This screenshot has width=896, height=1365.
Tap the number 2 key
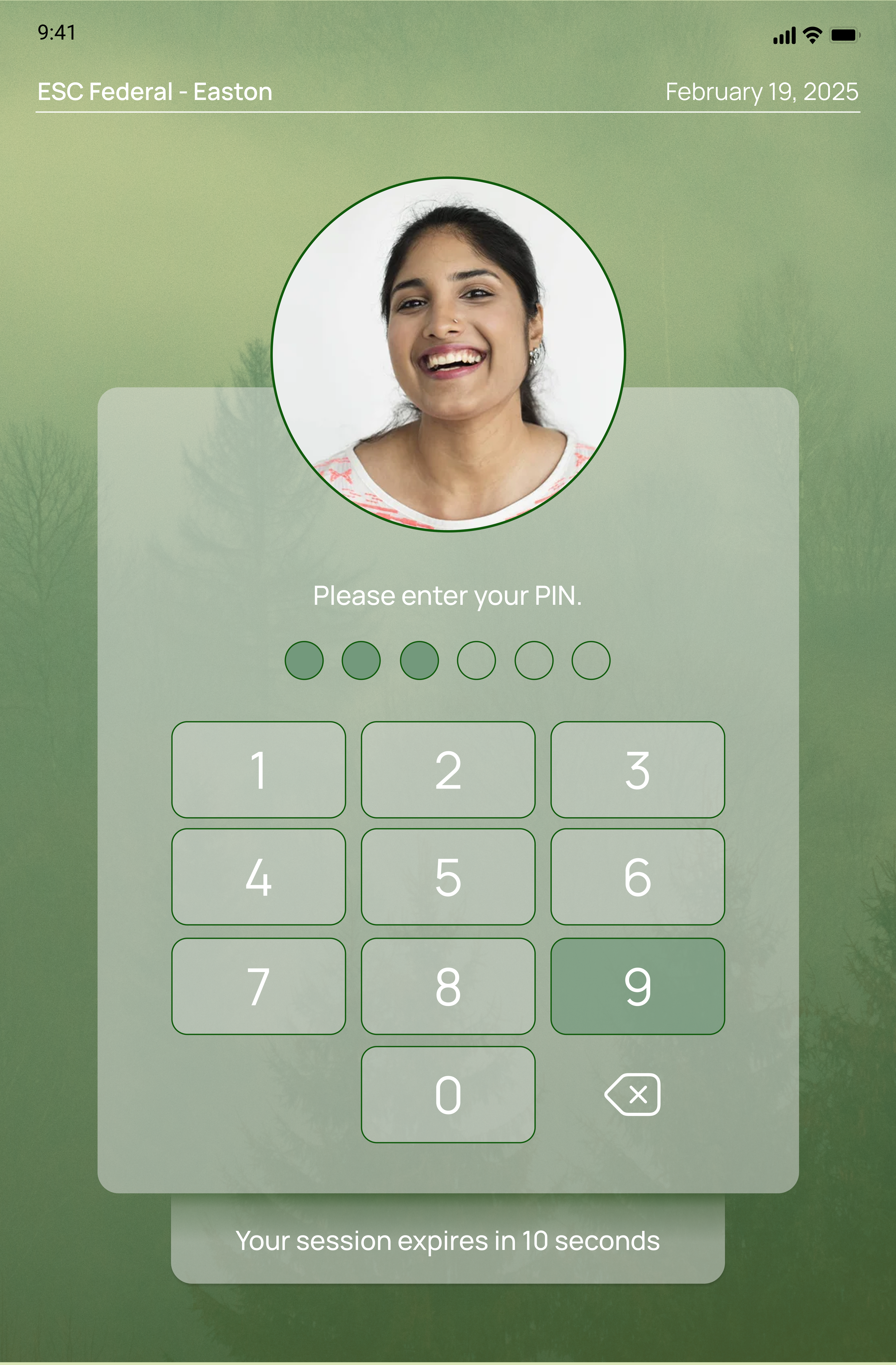(448, 770)
